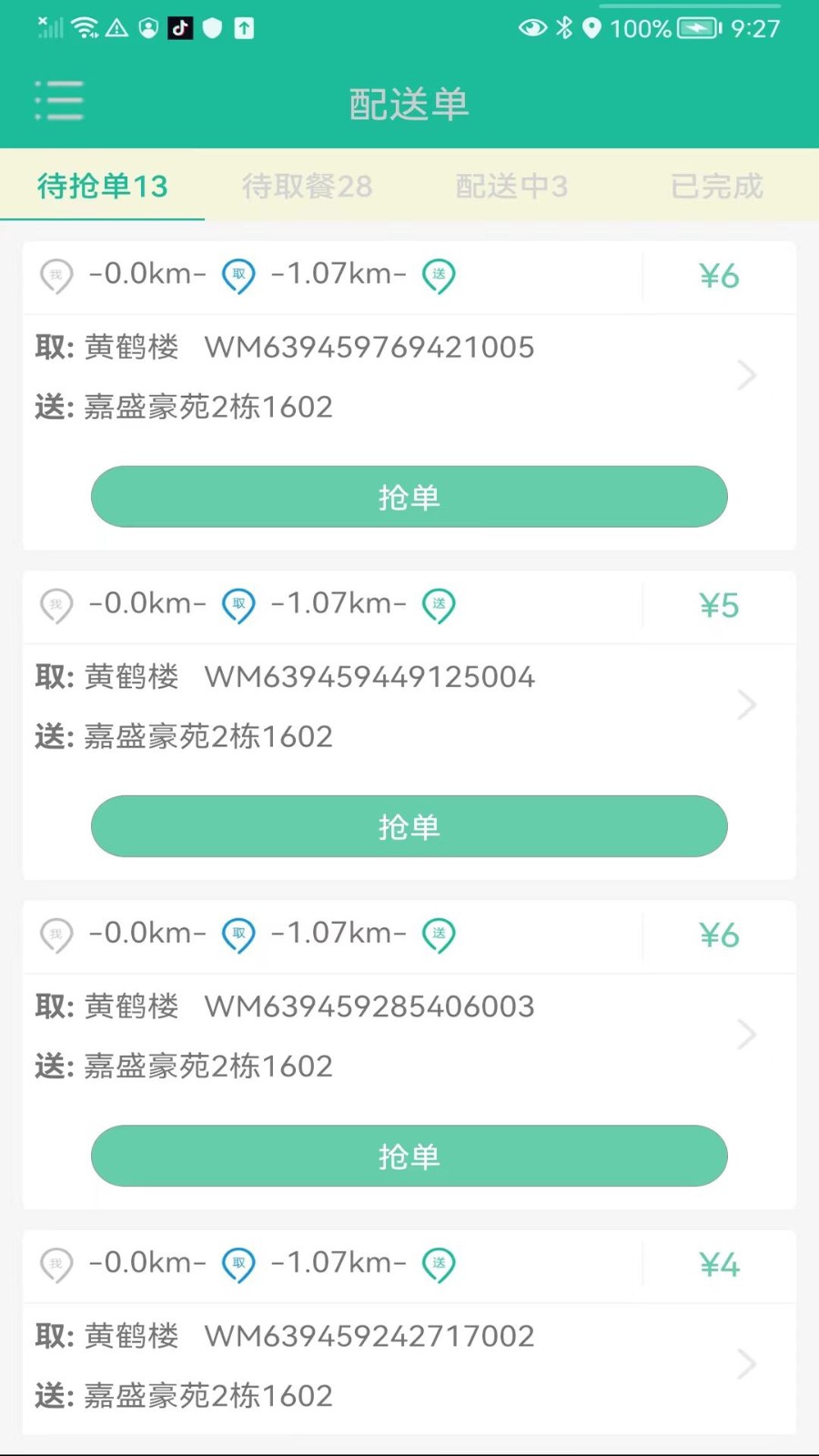The width and height of the screenshot is (819, 1456).
Task: Expand details of order WM639459769421005
Action: click(747, 376)
